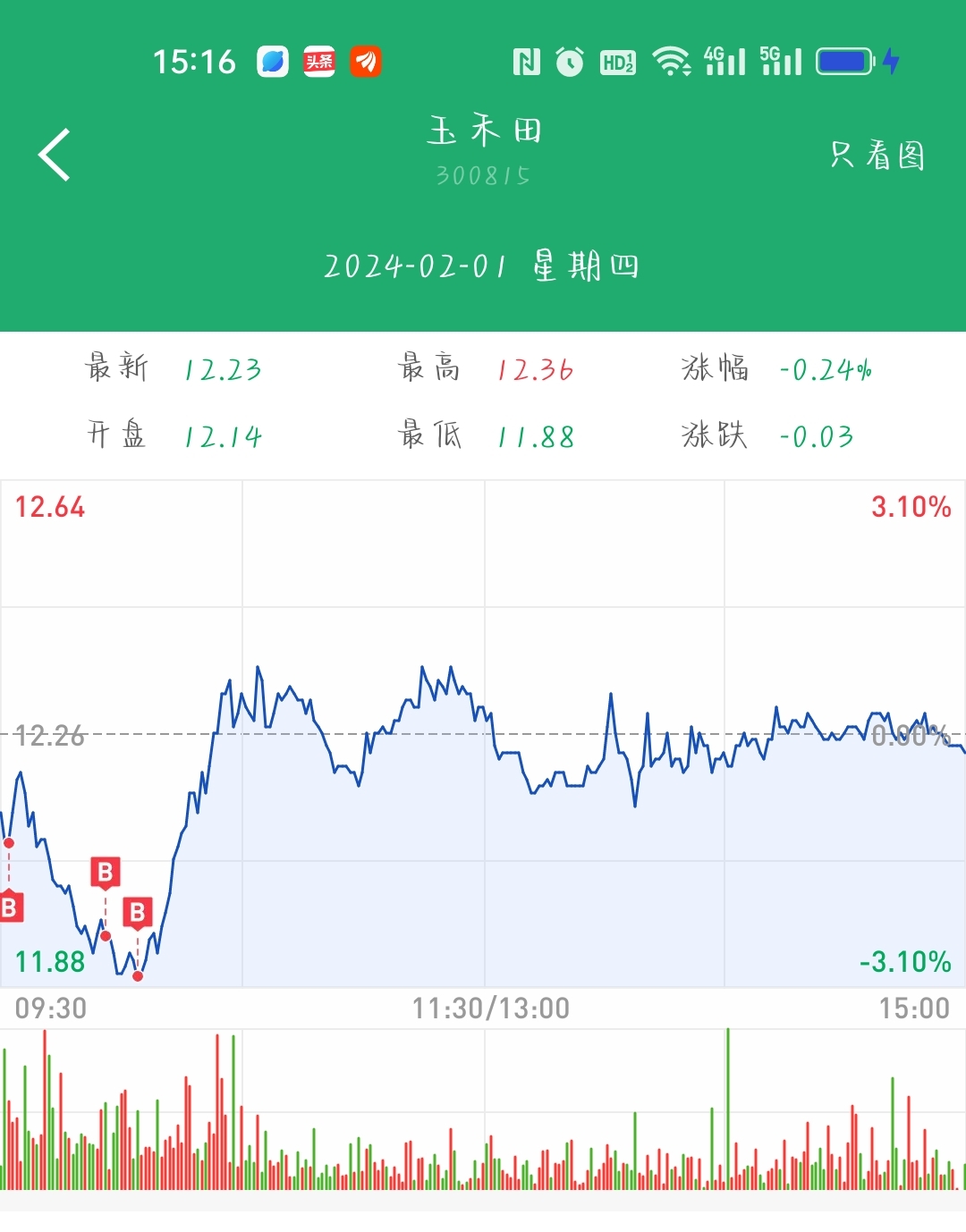Open the blue browser app in status bar

(x=273, y=61)
